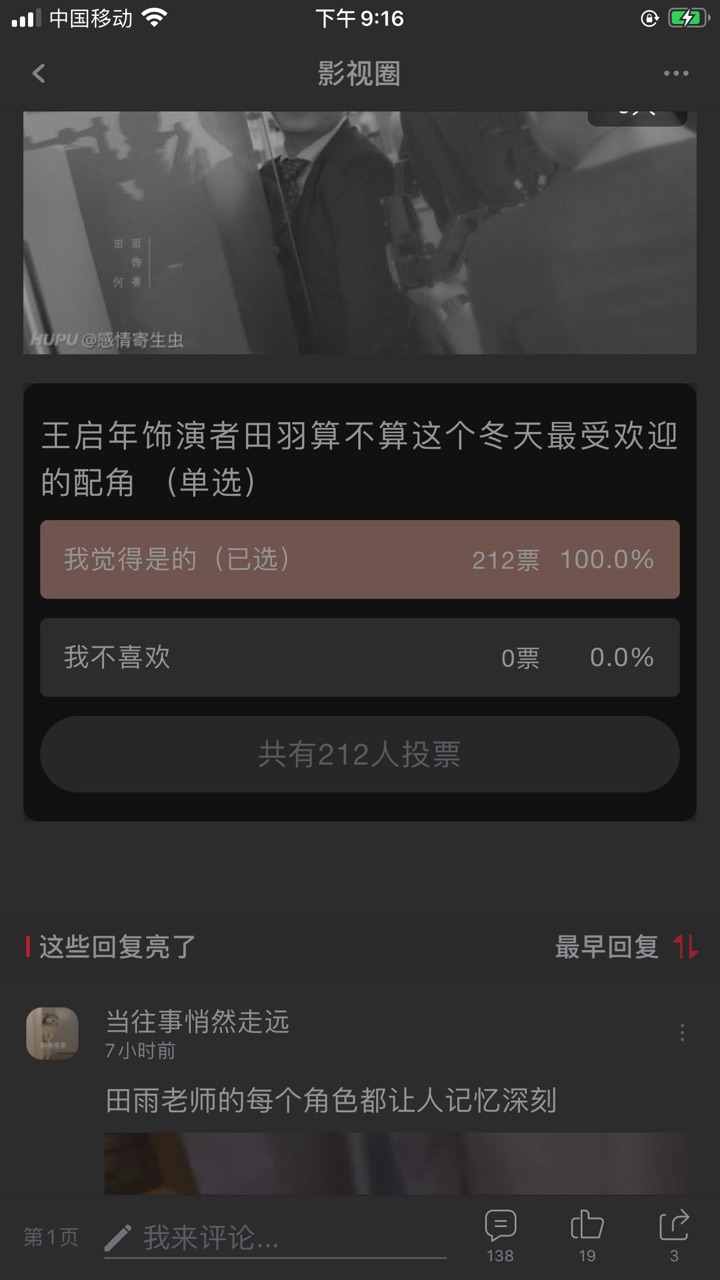Go back using the top-left arrow
The image size is (720, 1280).
[x=39, y=73]
